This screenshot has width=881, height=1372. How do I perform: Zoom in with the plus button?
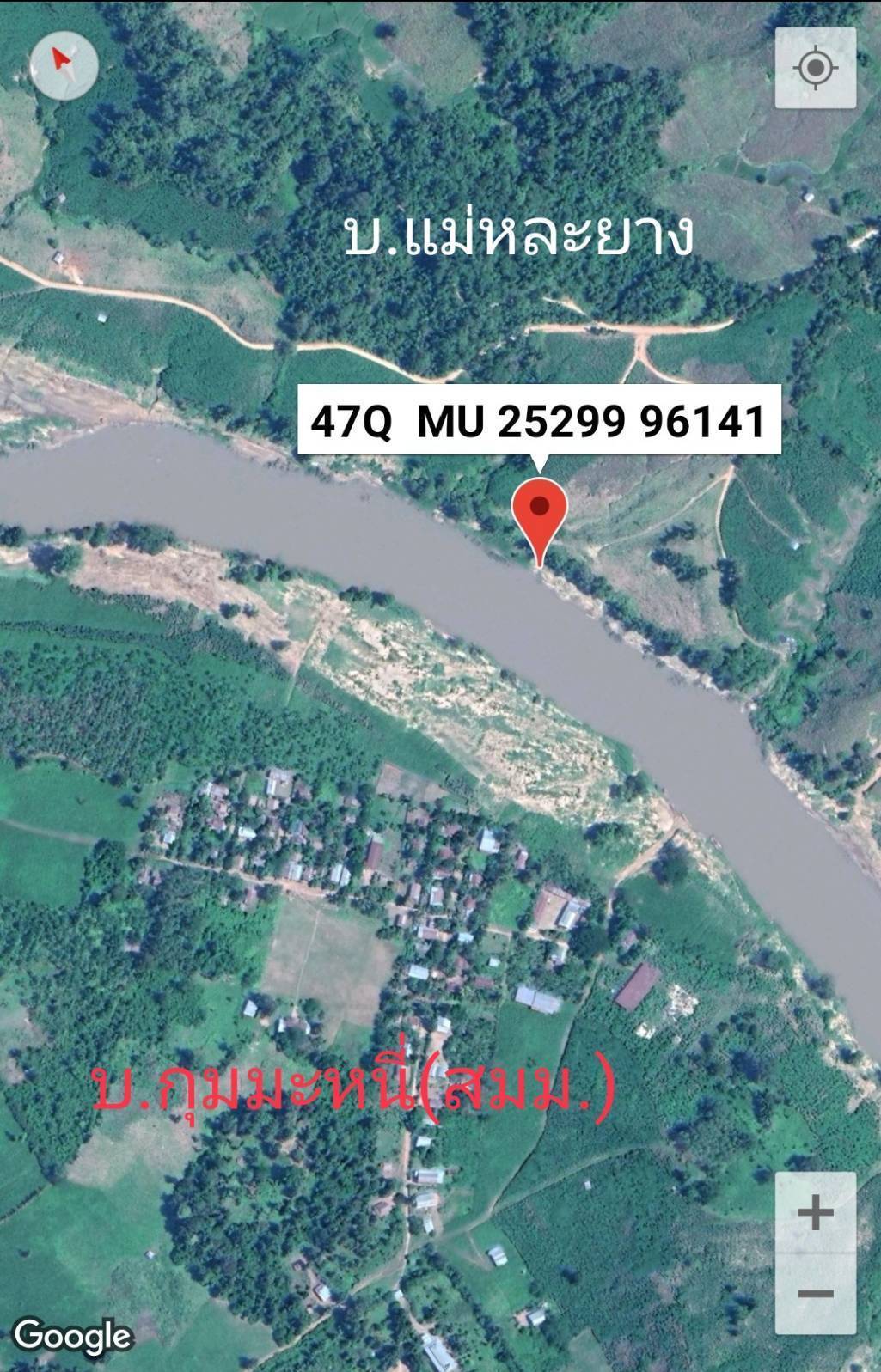click(815, 1212)
